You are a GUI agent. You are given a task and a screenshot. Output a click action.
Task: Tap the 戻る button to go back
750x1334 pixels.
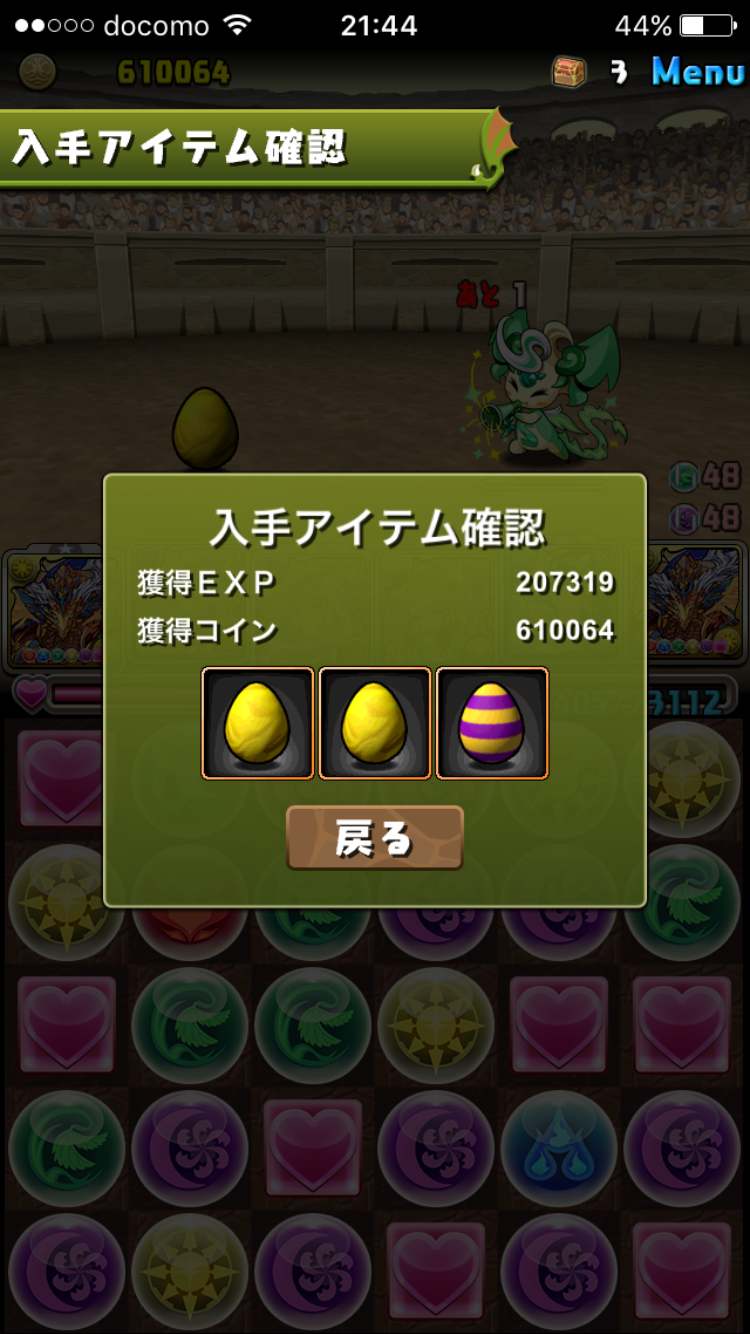[x=375, y=838]
